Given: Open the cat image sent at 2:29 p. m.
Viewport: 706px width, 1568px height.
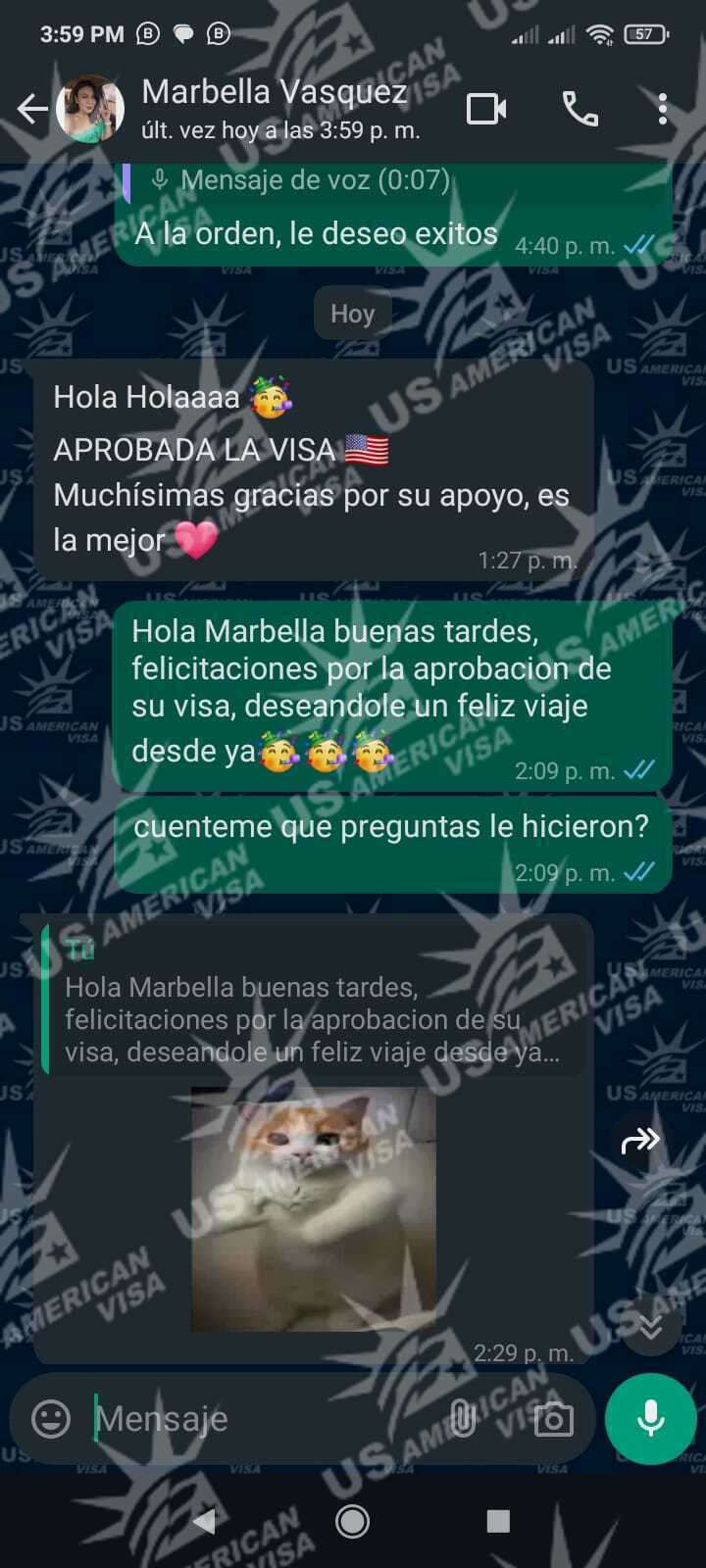Looking at the screenshot, I should click(x=313, y=1208).
